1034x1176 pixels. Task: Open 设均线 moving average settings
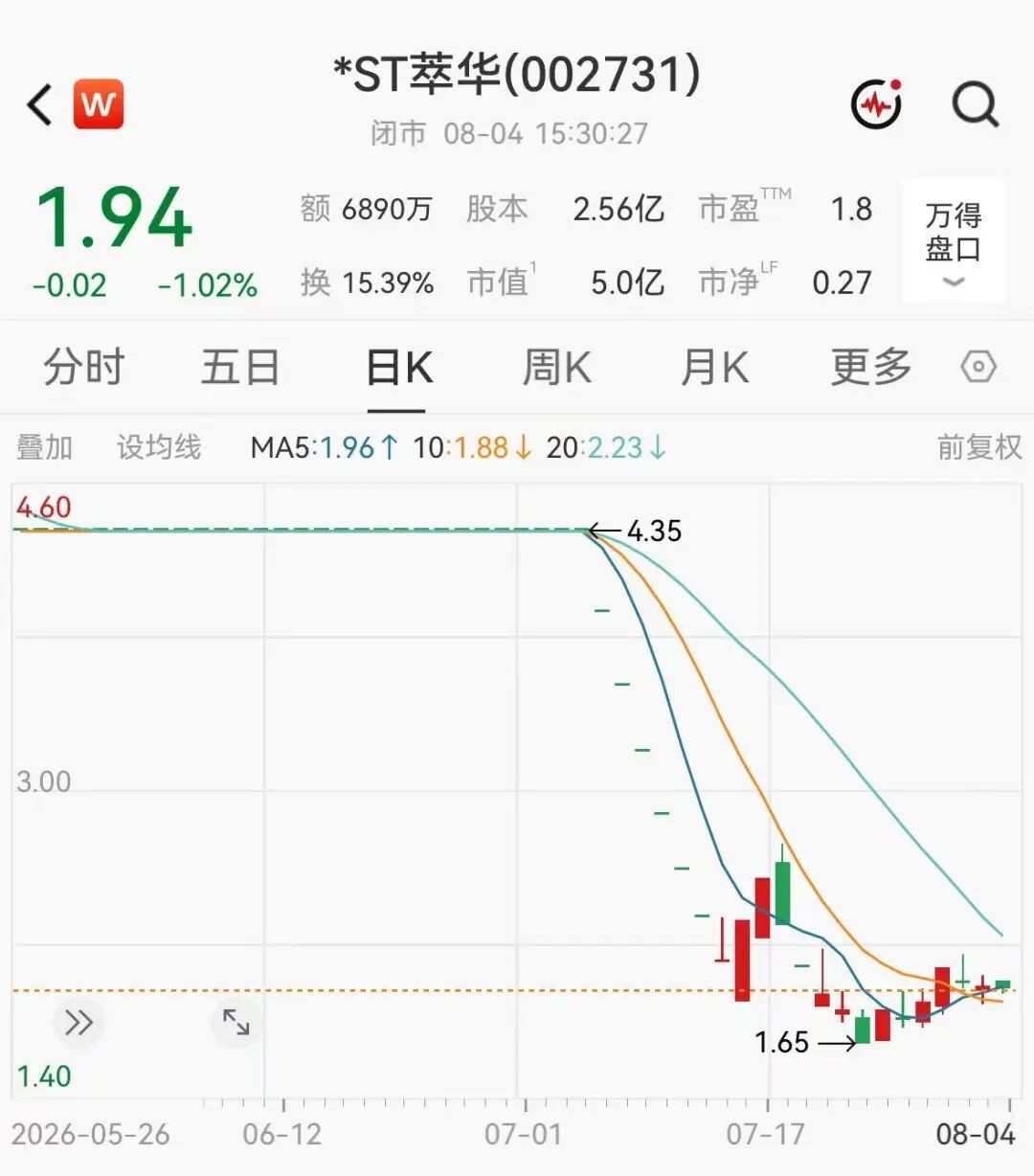[159, 447]
